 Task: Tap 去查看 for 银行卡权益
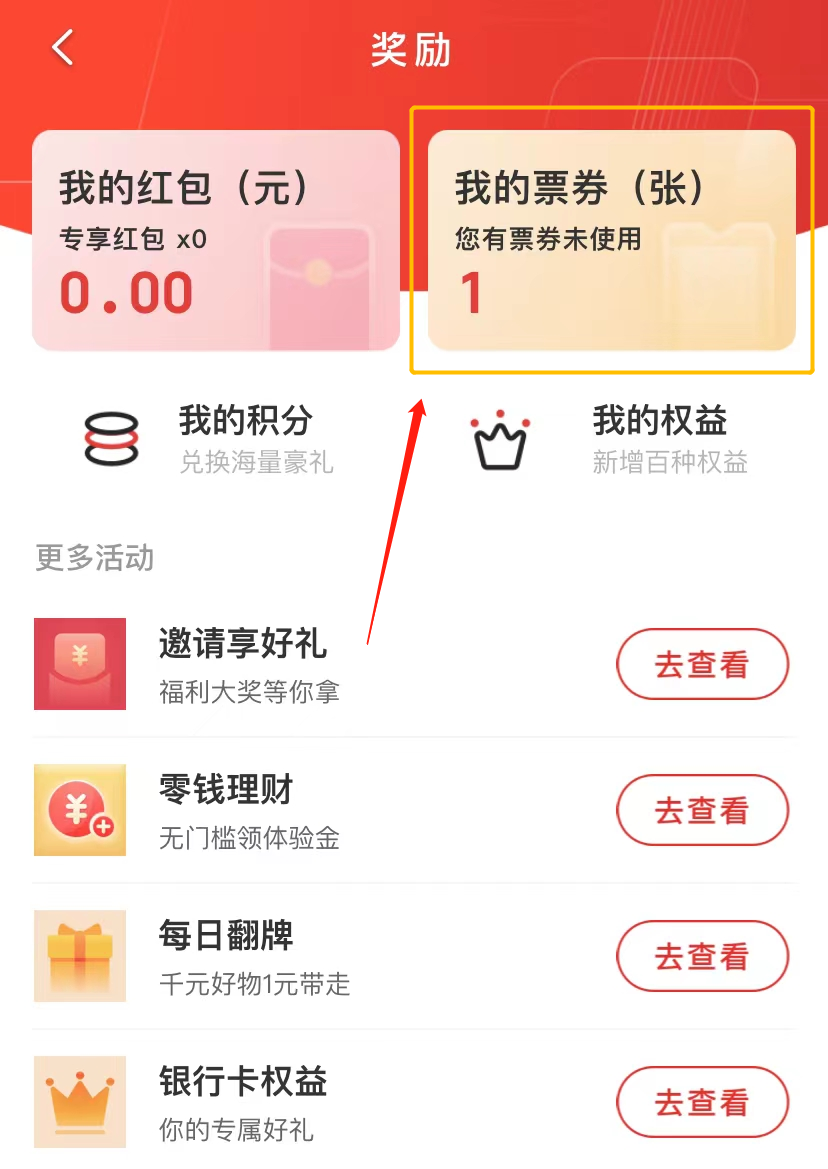point(702,1102)
